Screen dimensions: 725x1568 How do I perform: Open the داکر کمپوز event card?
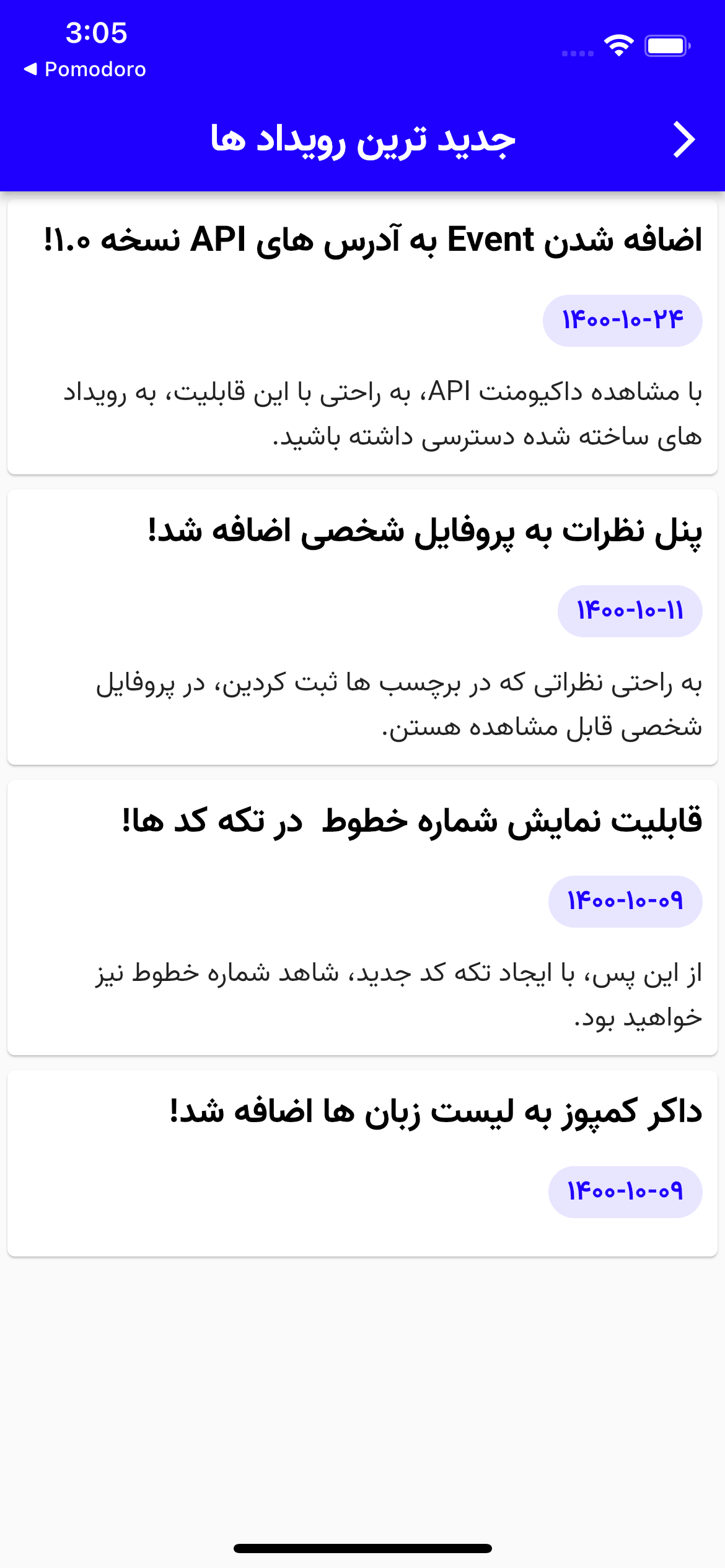tap(362, 1163)
